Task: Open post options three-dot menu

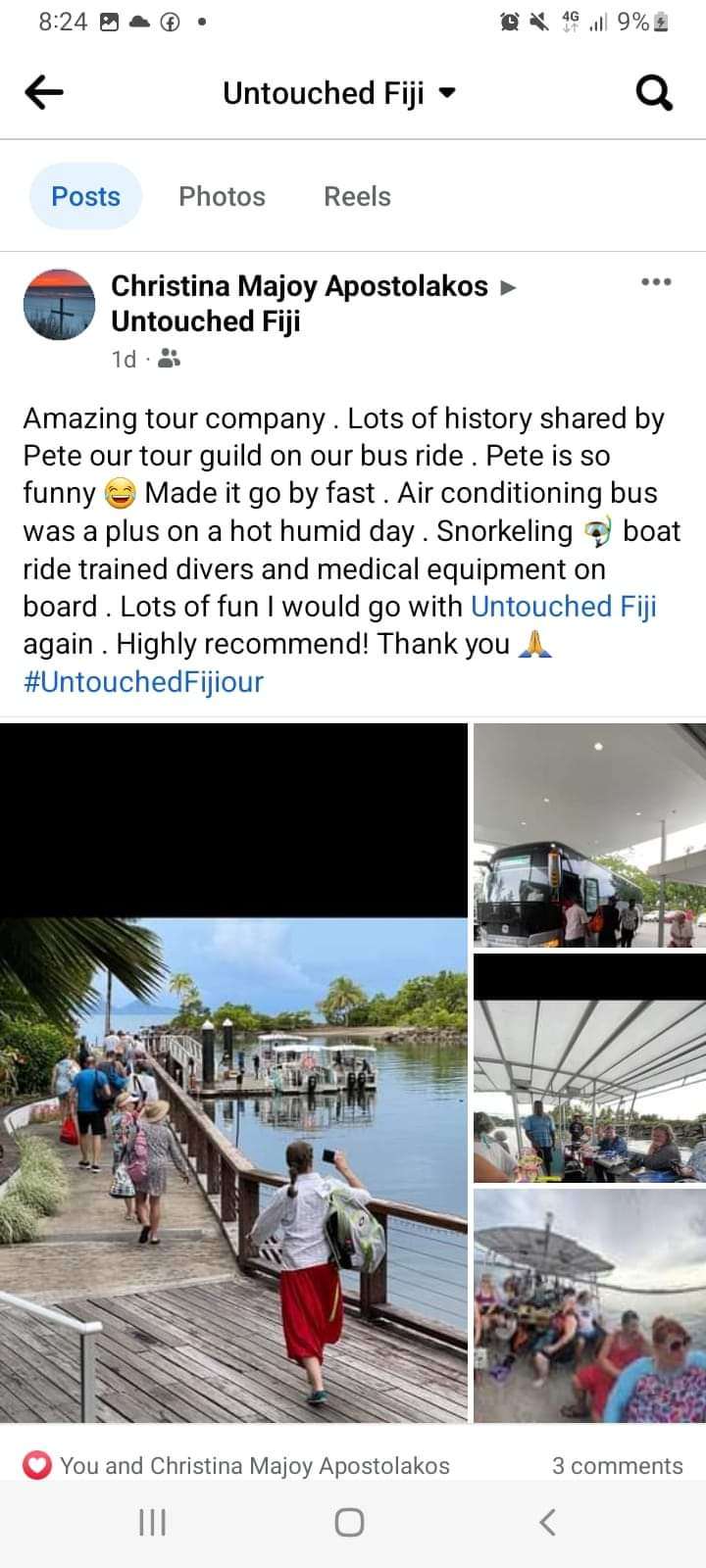Action: (656, 282)
